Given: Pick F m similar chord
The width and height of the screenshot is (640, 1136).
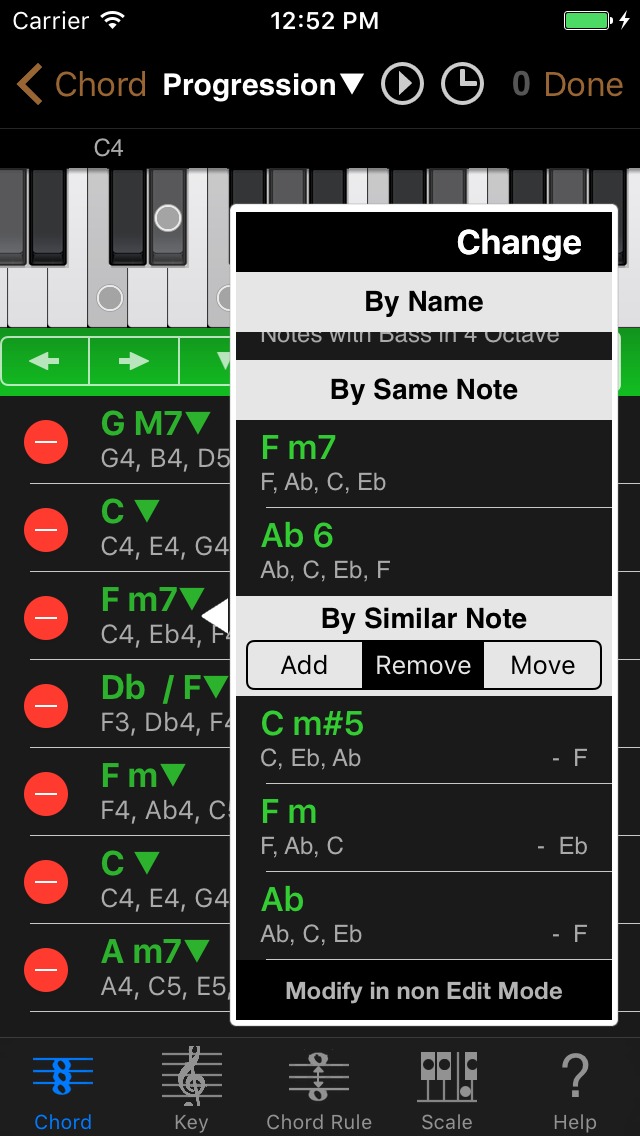Looking at the screenshot, I should [424, 827].
